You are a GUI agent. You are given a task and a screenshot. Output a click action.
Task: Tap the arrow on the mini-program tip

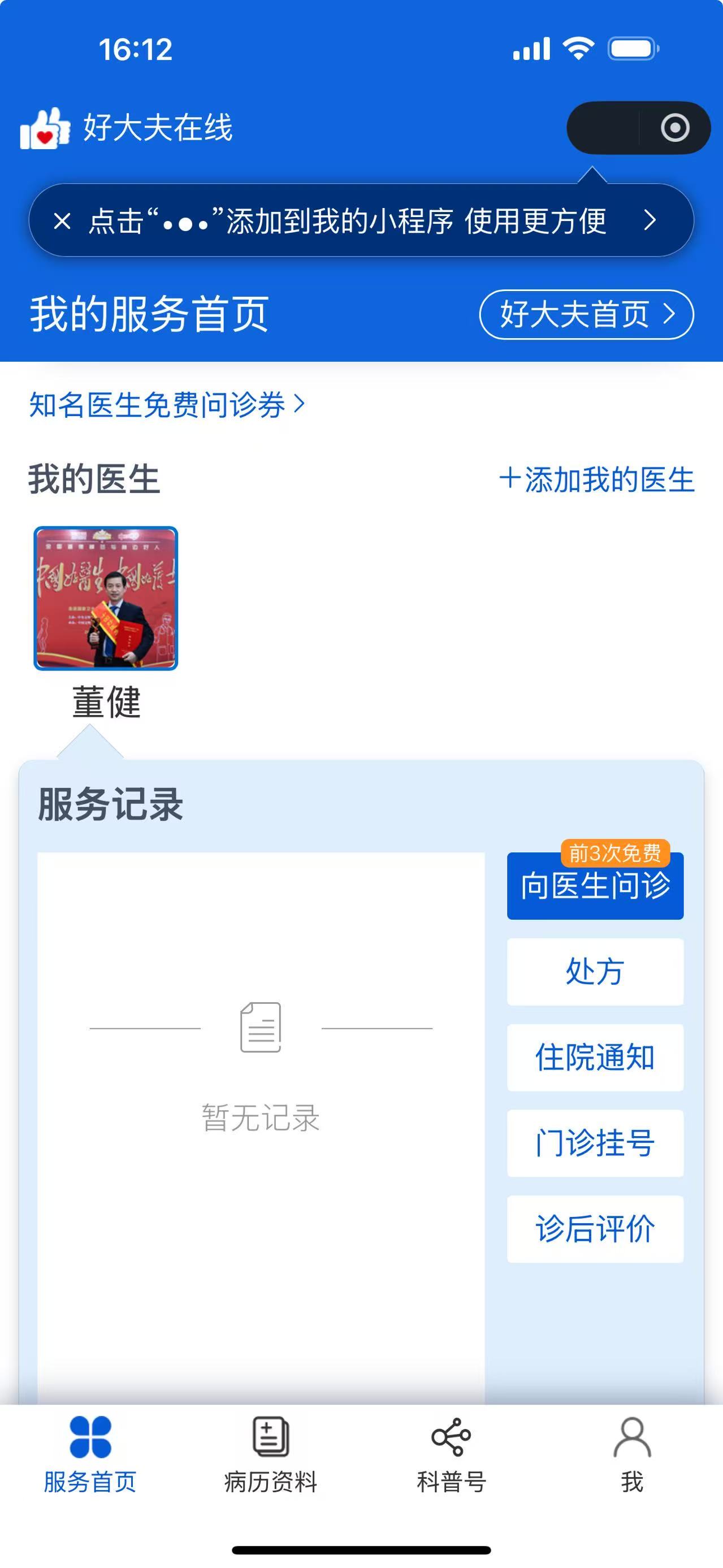click(650, 220)
